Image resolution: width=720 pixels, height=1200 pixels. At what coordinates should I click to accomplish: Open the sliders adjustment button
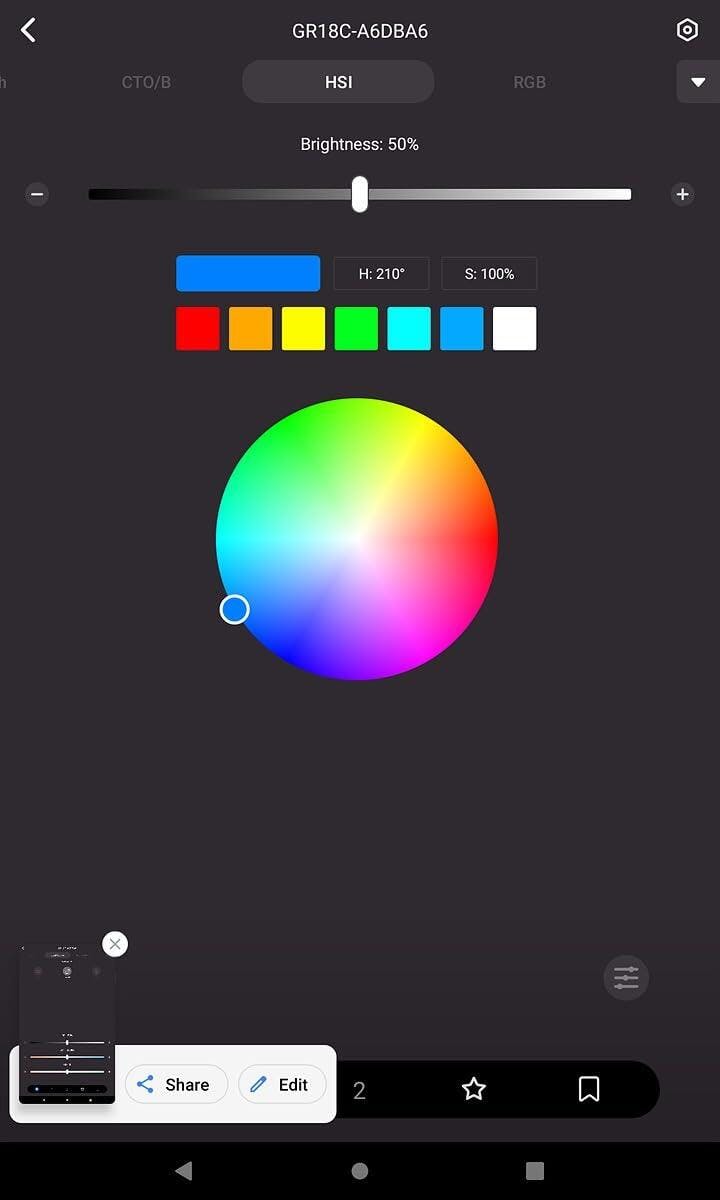point(626,978)
